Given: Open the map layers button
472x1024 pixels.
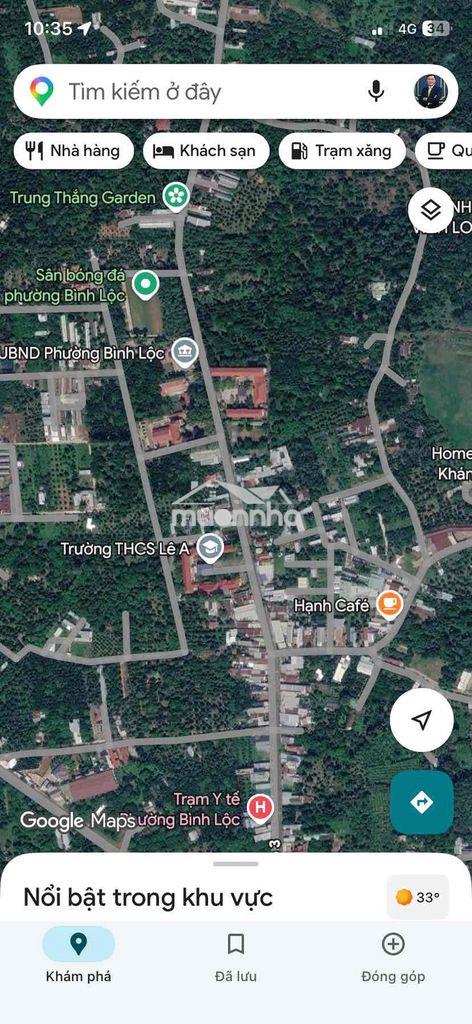Looking at the screenshot, I should (430, 210).
